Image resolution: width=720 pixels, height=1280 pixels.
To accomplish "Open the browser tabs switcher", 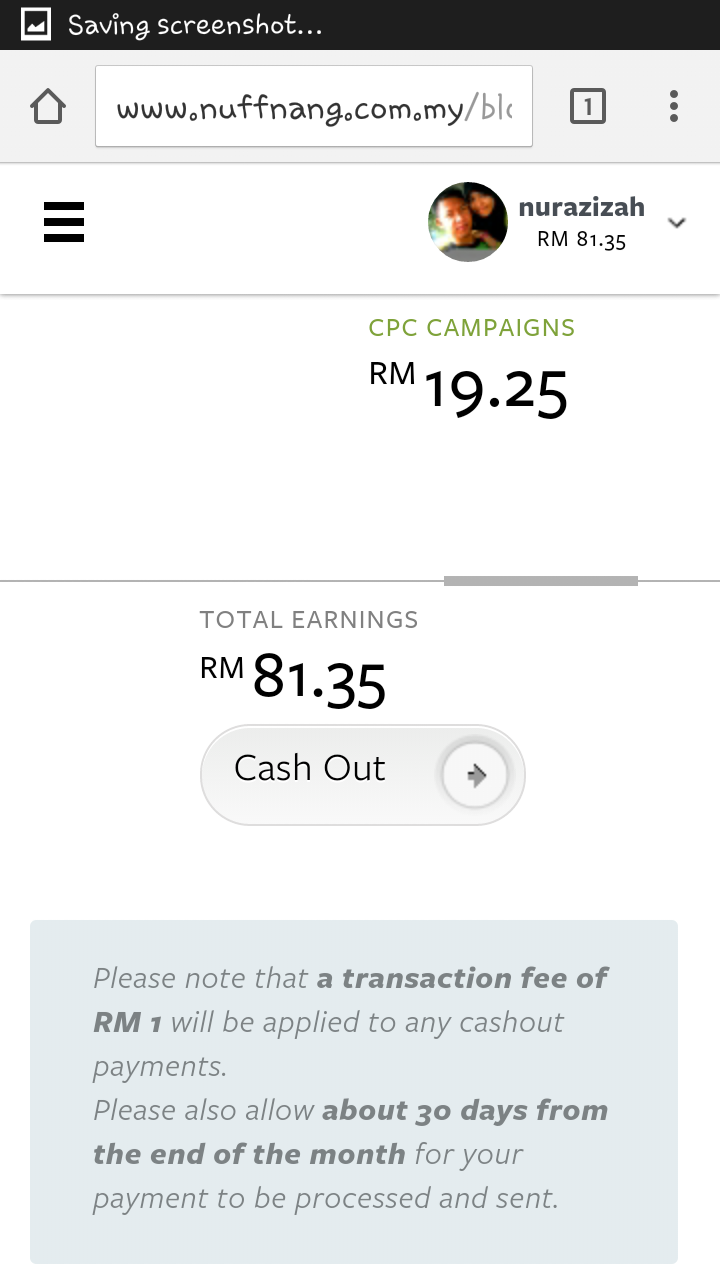I will (588, 106).
